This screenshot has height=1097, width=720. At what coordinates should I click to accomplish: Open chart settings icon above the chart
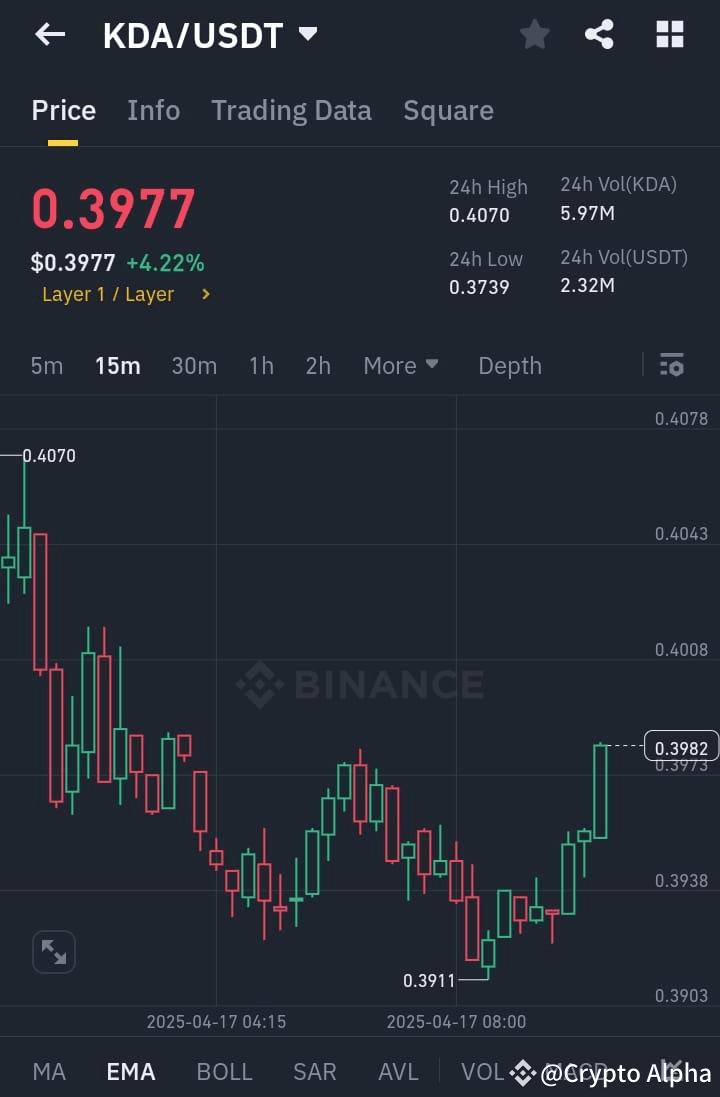click(671, 365)
